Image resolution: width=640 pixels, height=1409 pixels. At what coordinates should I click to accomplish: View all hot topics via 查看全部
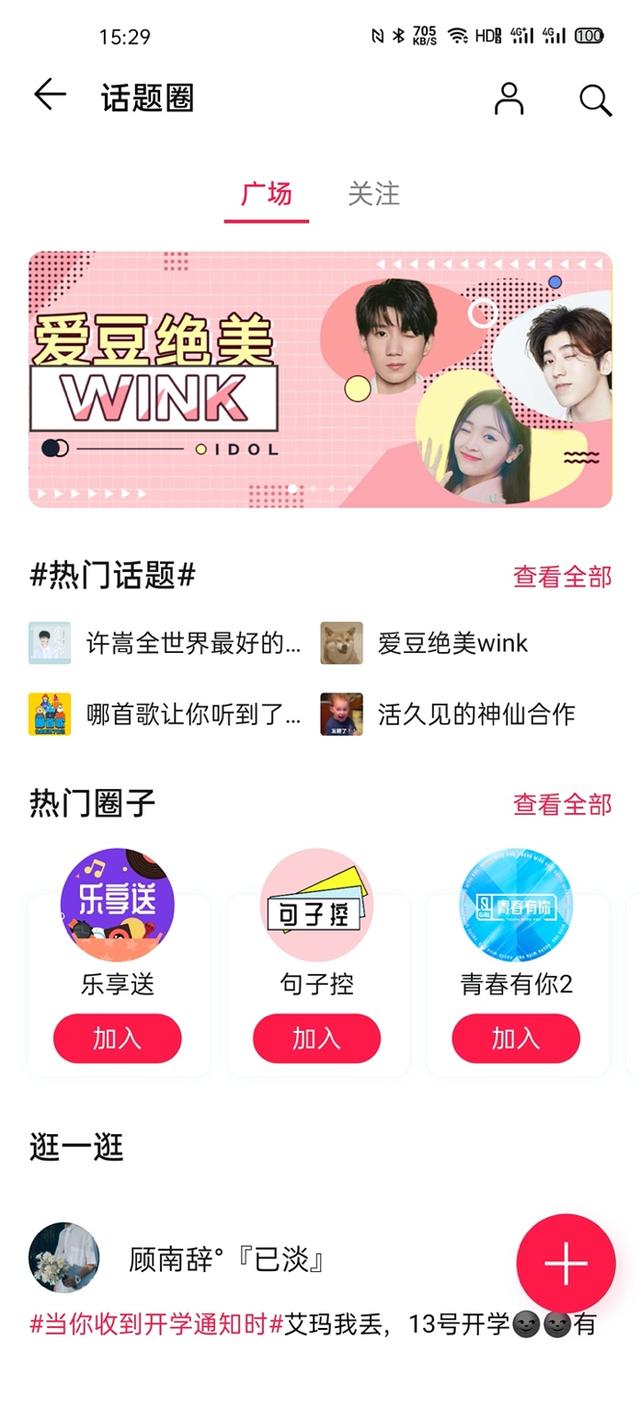click(562, 576)
